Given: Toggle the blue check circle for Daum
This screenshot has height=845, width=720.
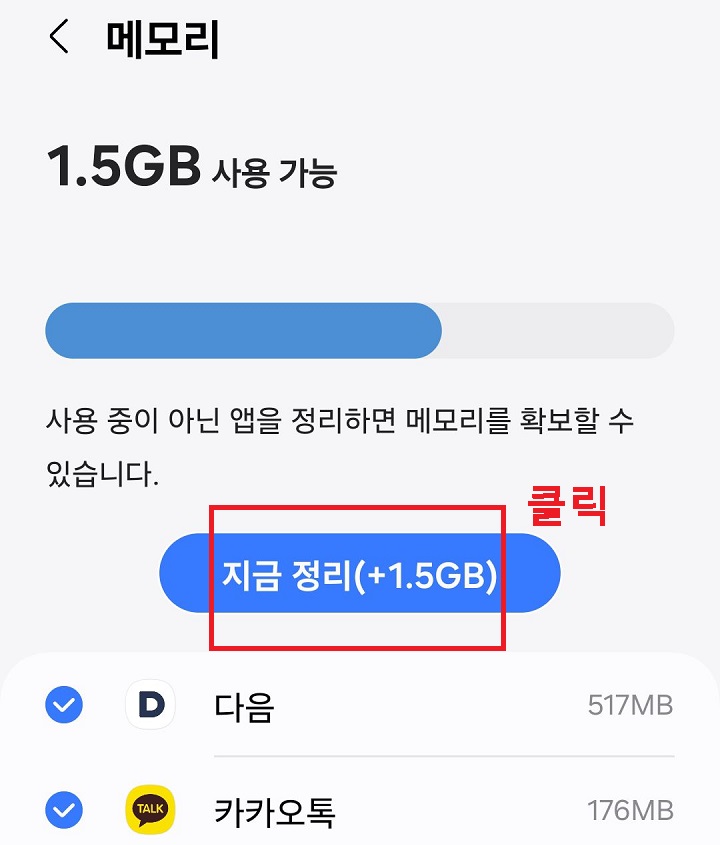Looking at the screenshot, I should pyautogui.click(x=63, y=703).
